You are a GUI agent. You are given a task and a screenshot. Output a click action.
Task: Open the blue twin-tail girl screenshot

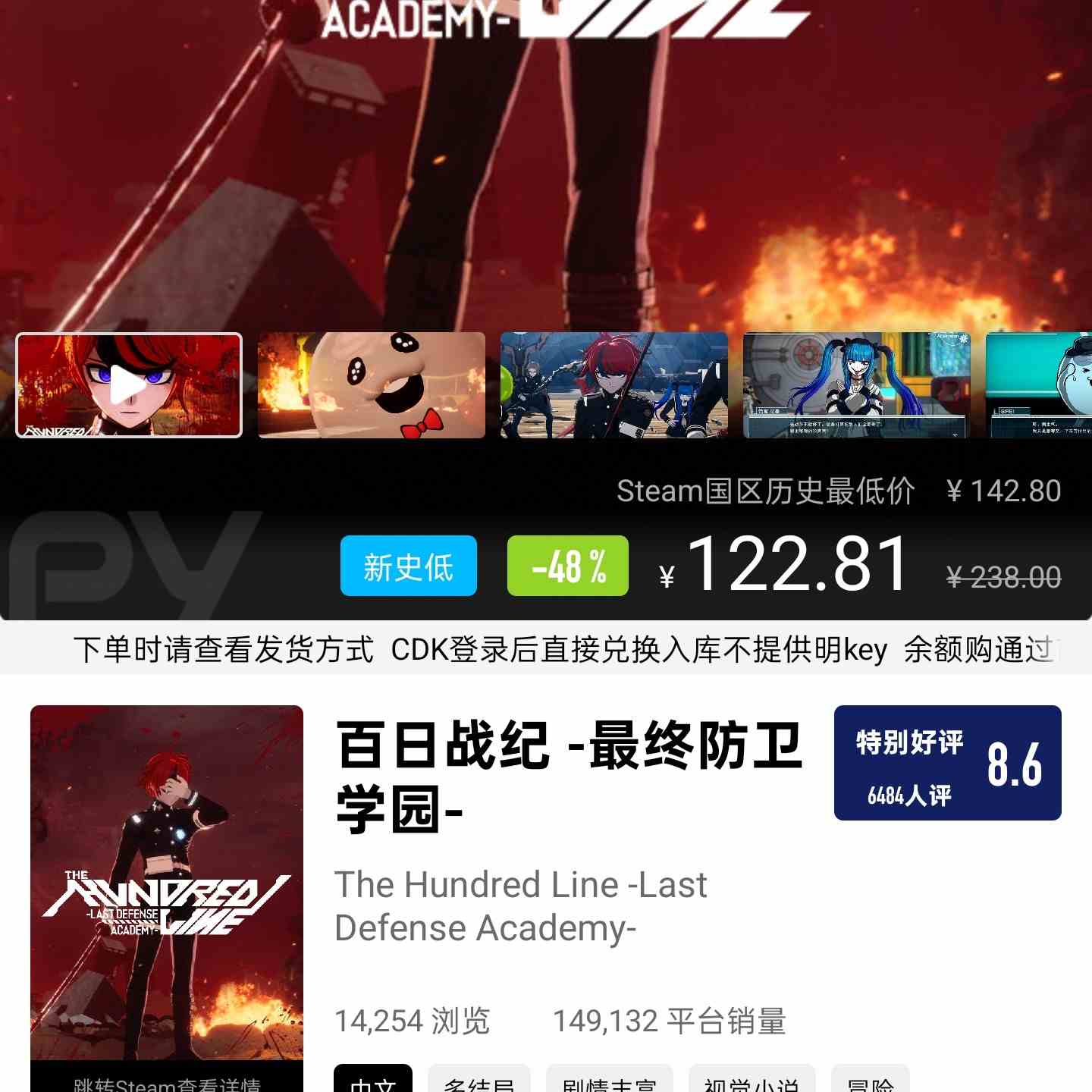click(857, 385)
